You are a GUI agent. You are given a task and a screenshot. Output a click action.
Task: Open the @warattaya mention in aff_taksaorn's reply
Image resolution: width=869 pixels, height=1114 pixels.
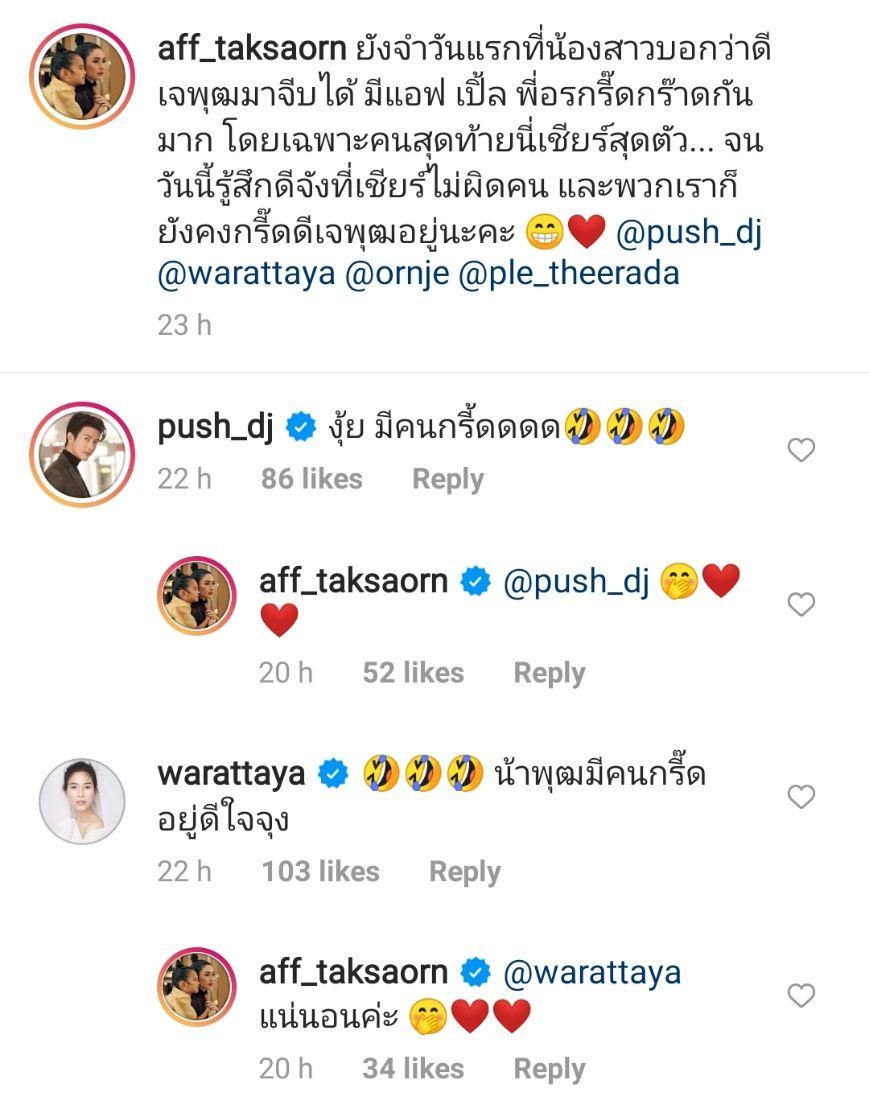pos(593,972)
